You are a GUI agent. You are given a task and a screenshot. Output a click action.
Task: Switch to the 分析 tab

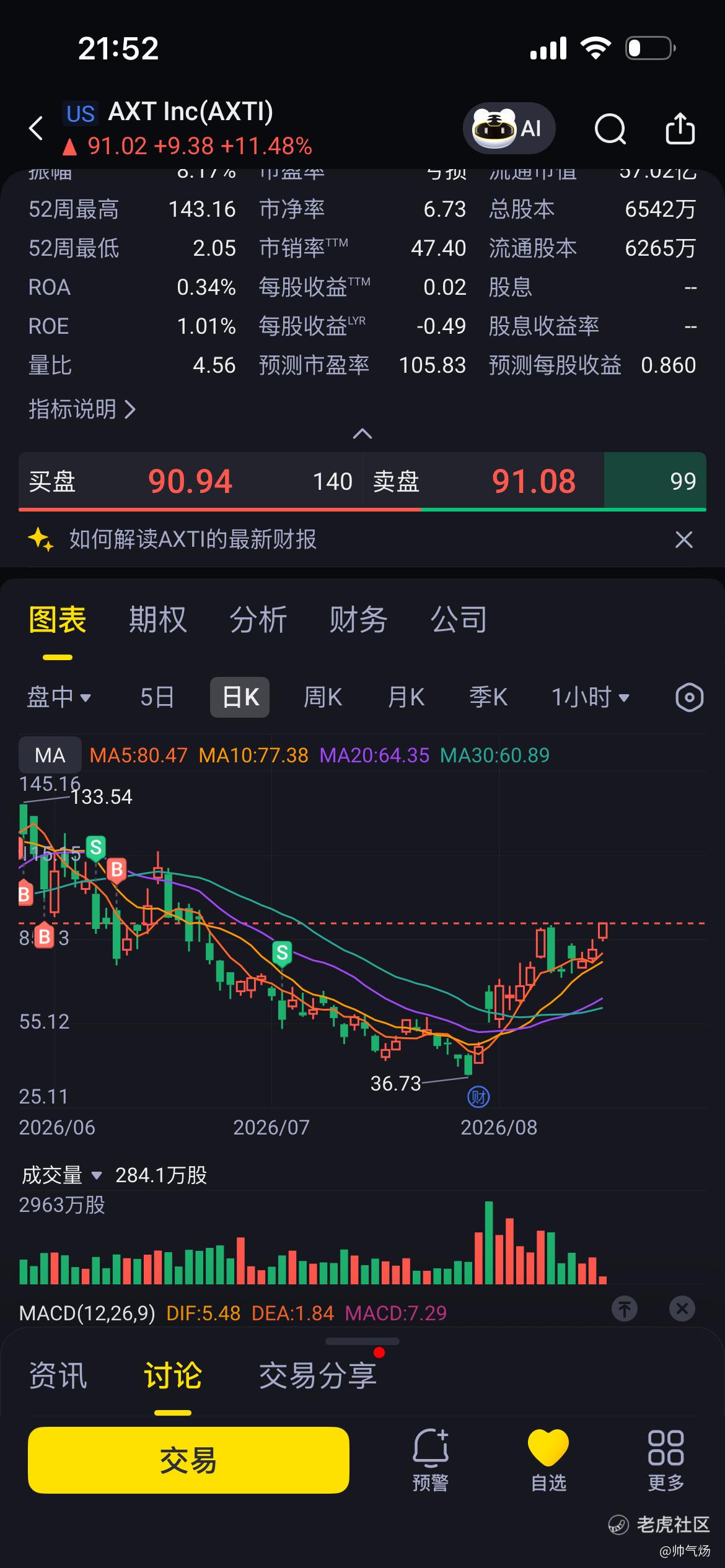click(258, 619)
